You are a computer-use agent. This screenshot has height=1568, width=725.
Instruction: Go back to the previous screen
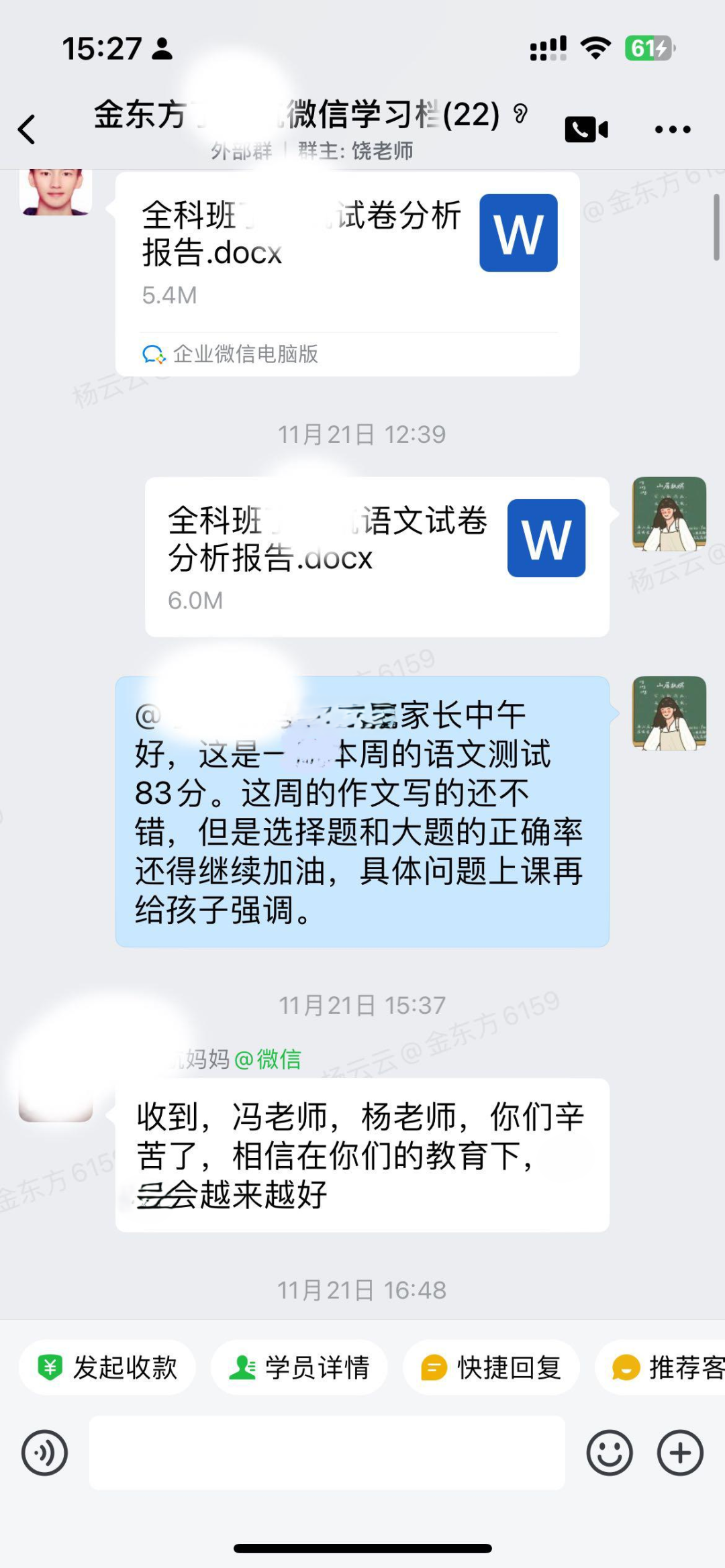coord(27,129)
